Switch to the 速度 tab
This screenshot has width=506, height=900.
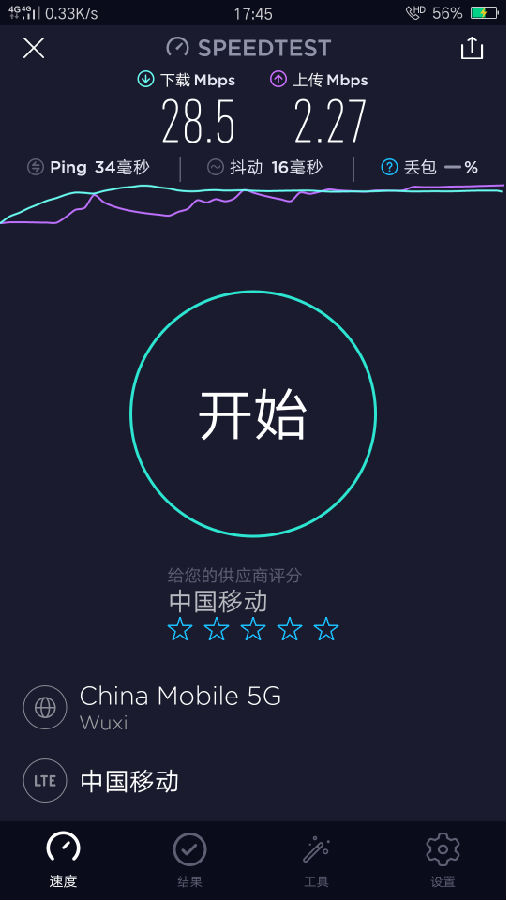(x=63, y=860)
